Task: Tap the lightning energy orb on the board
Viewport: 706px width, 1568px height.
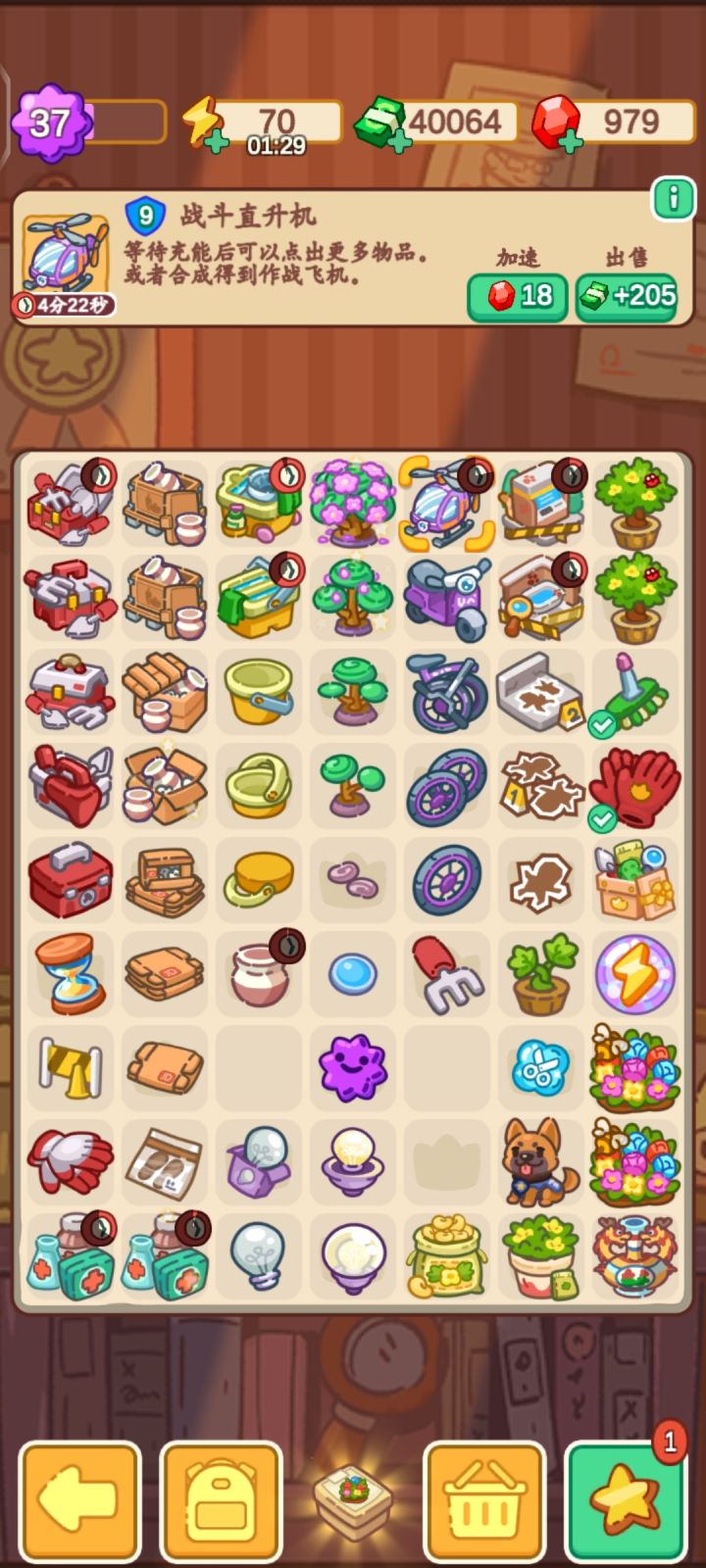Action: (x=634, y=972)
